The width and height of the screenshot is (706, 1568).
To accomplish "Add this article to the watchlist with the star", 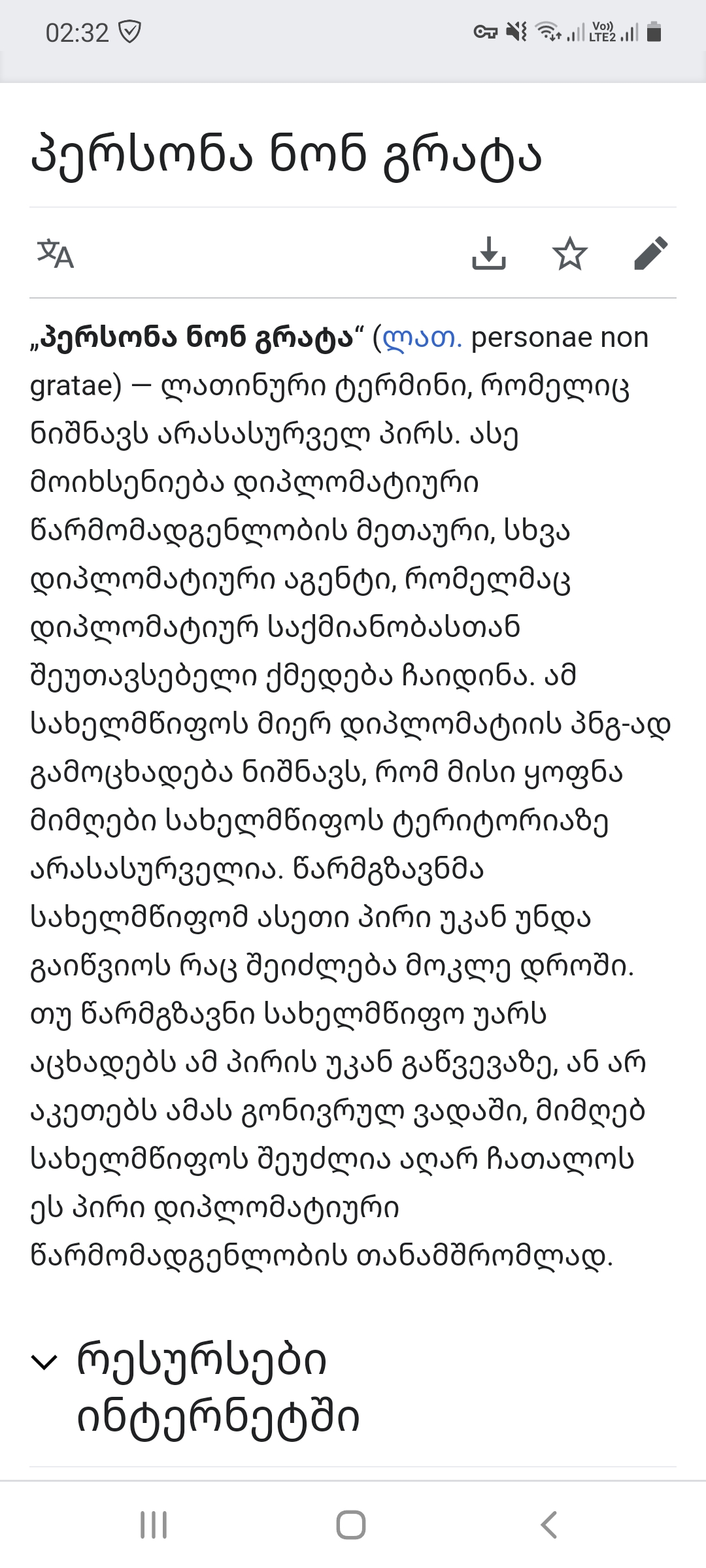I will point(570,253).
